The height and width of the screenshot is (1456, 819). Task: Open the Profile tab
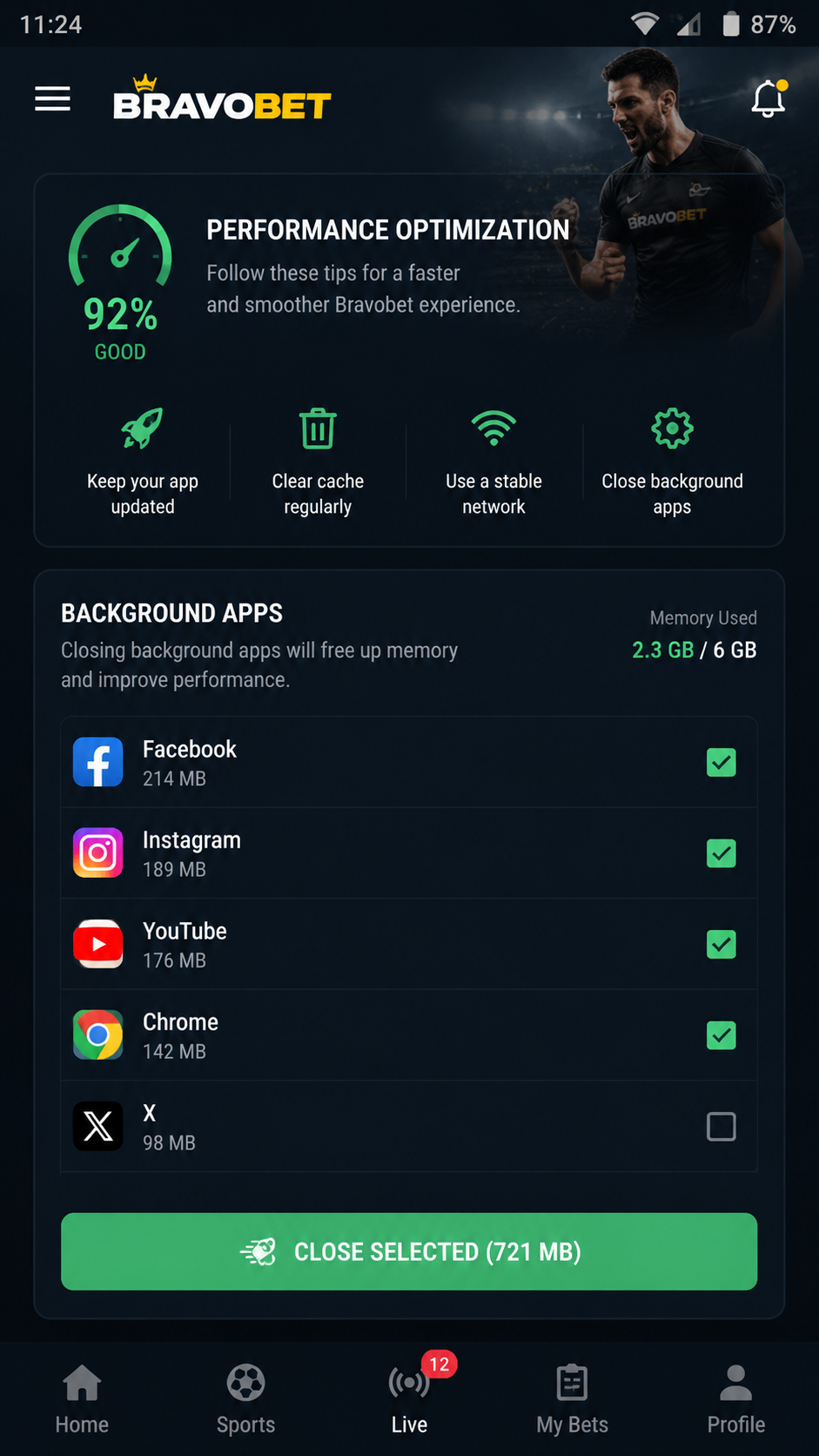[736, 1399]
